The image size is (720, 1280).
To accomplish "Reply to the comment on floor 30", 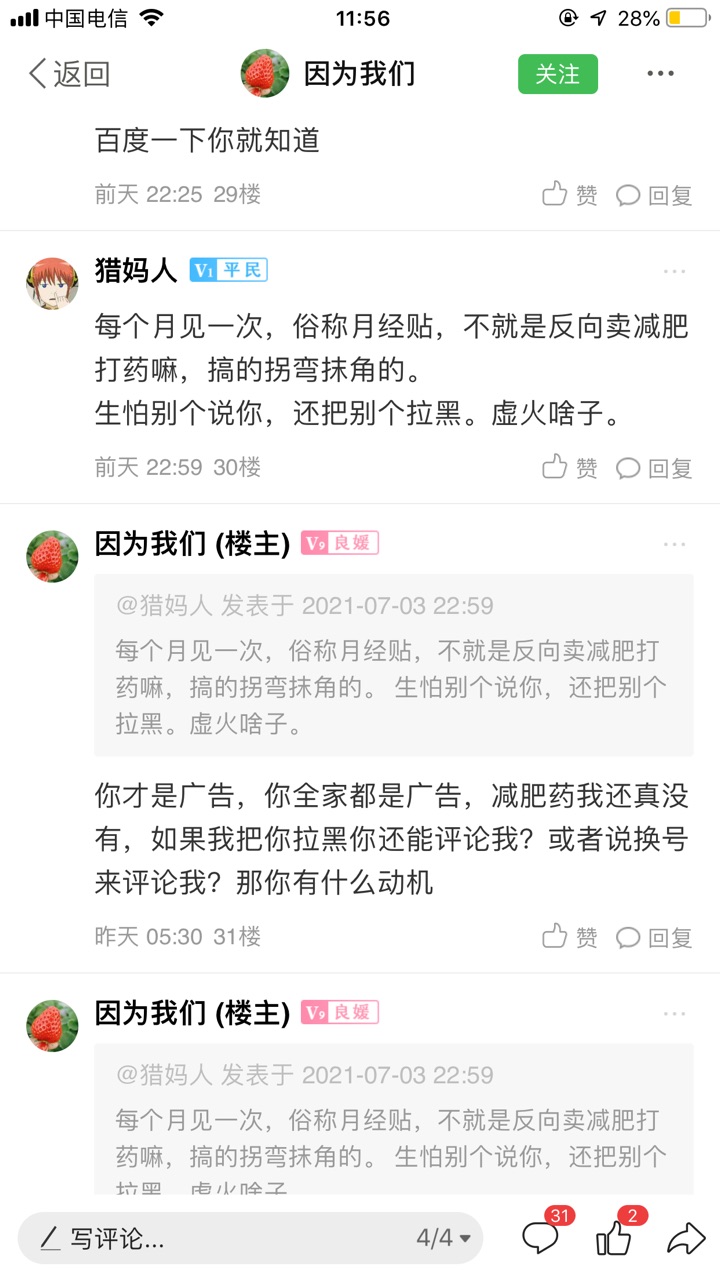I will [x=654, y=467].
